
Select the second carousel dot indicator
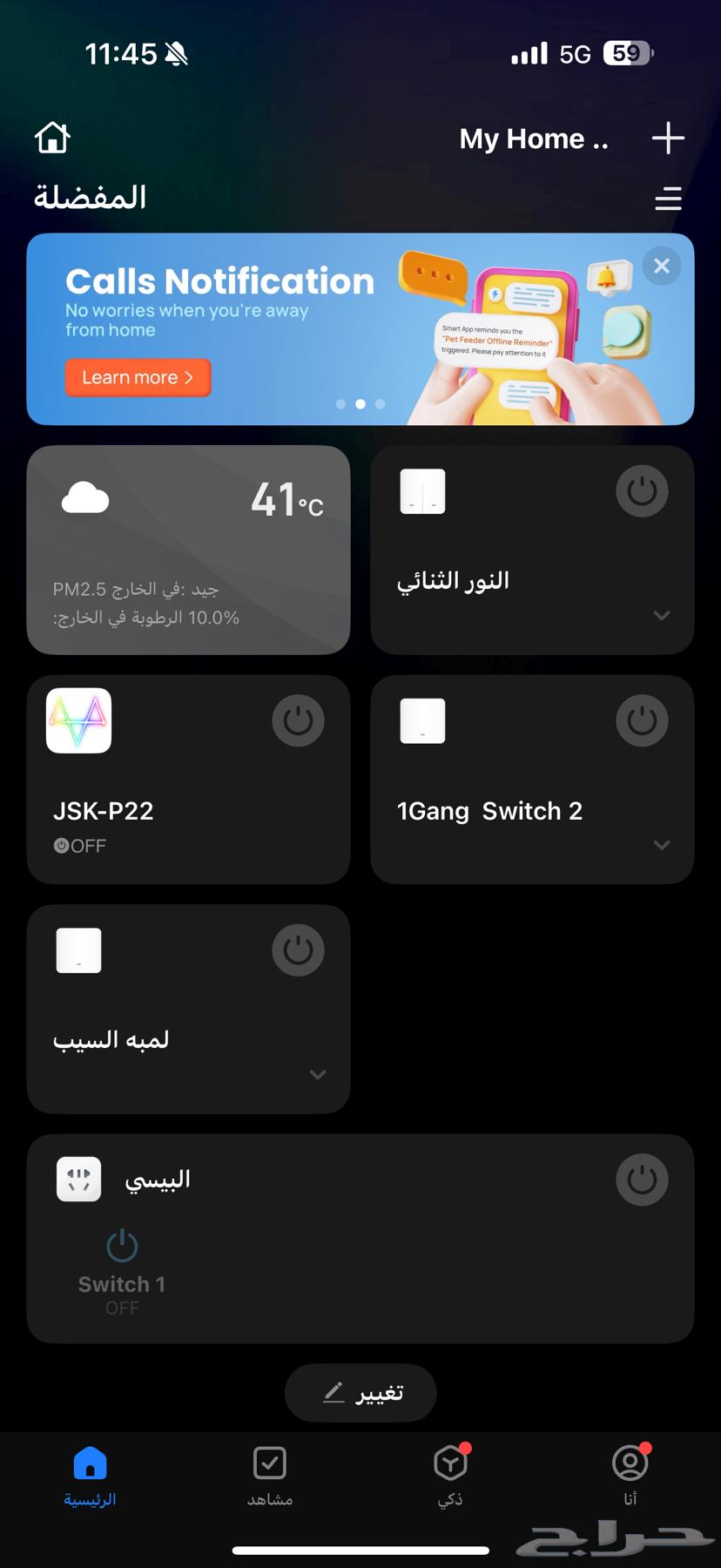tap(360, 404)
